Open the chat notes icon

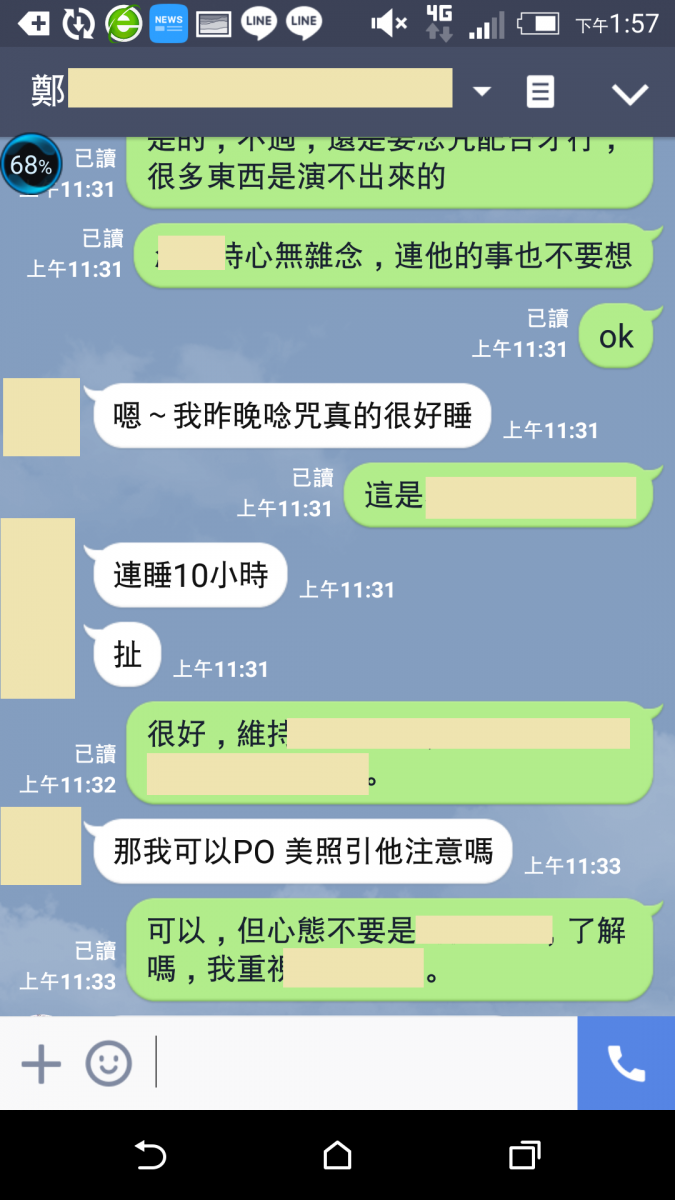540,92
